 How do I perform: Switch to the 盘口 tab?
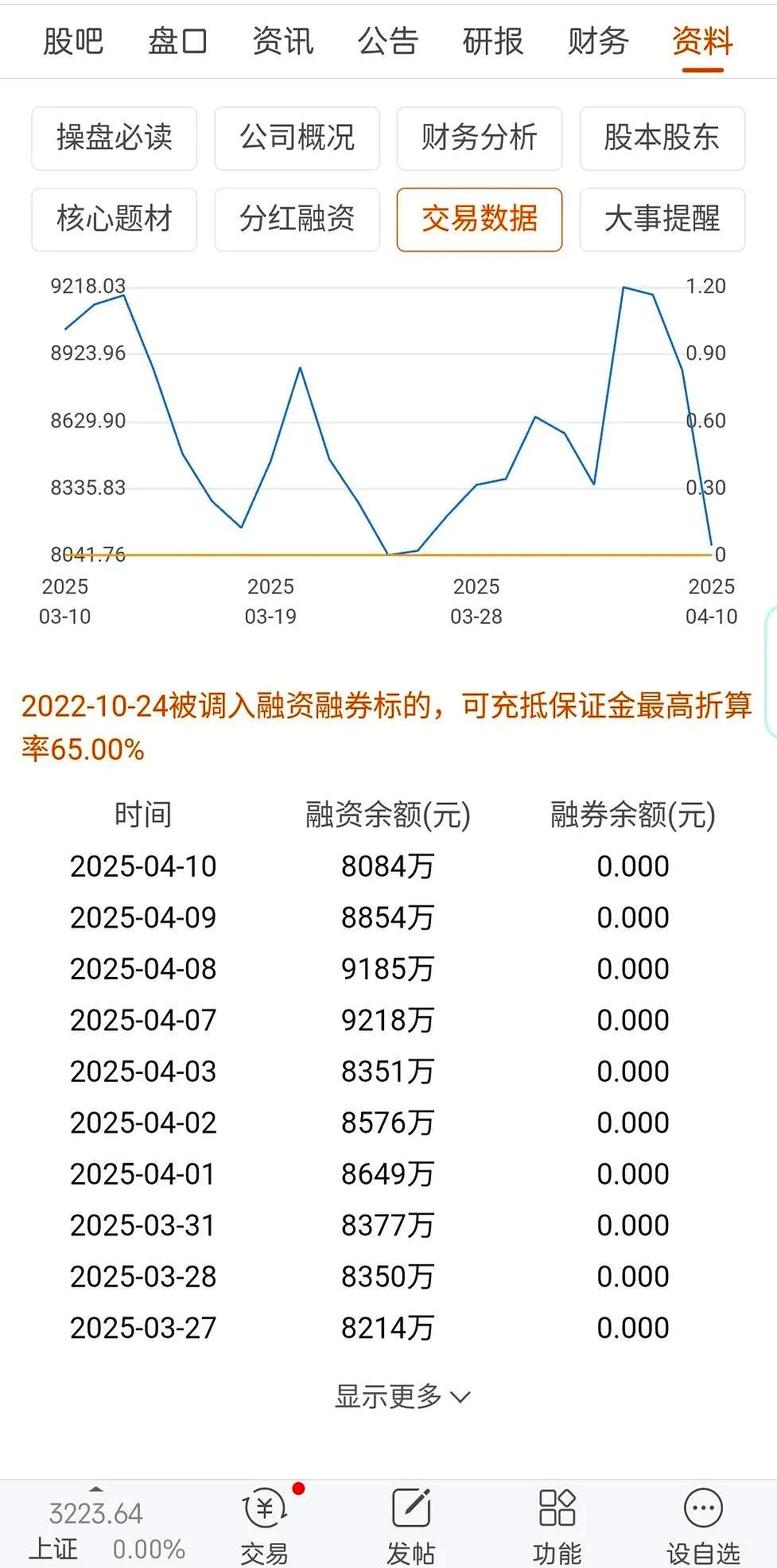click(x=178, y=41)
